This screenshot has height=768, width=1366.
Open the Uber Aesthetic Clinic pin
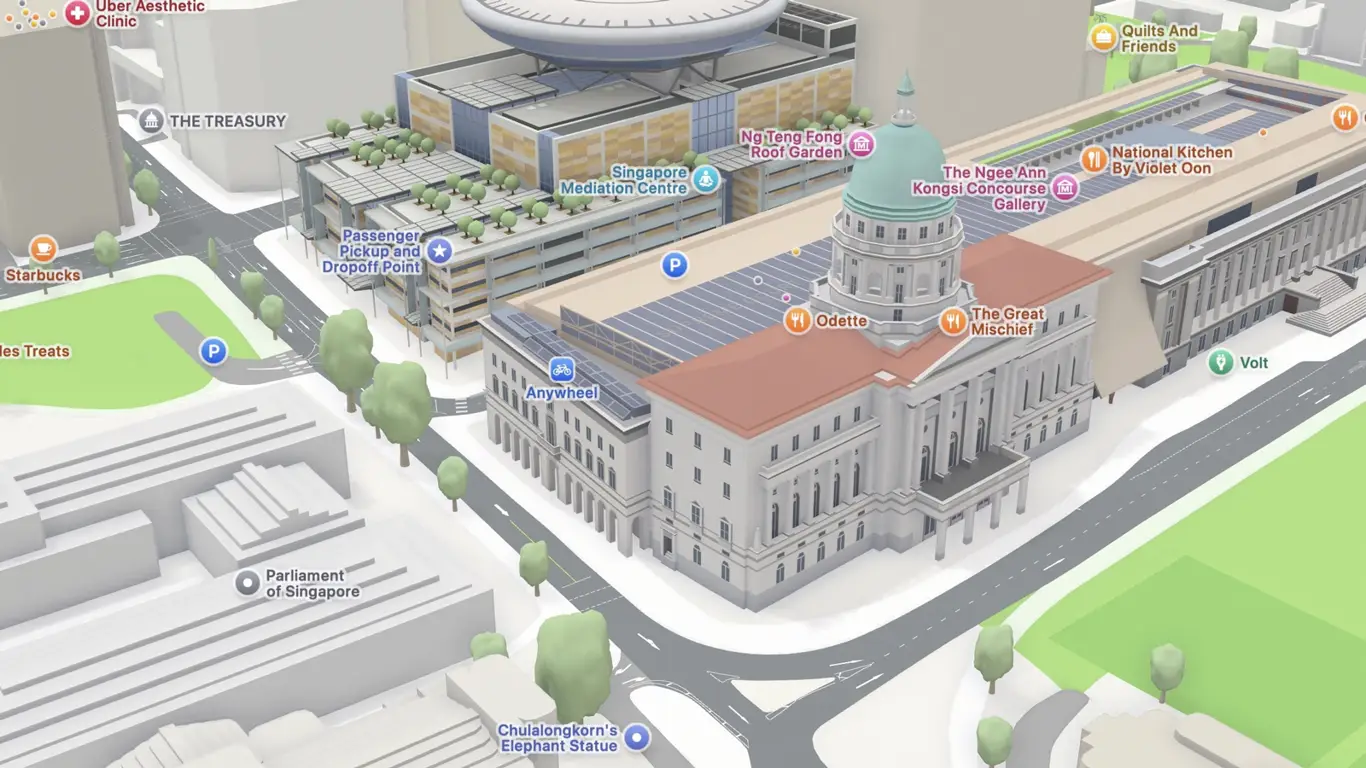pos(77,13)
